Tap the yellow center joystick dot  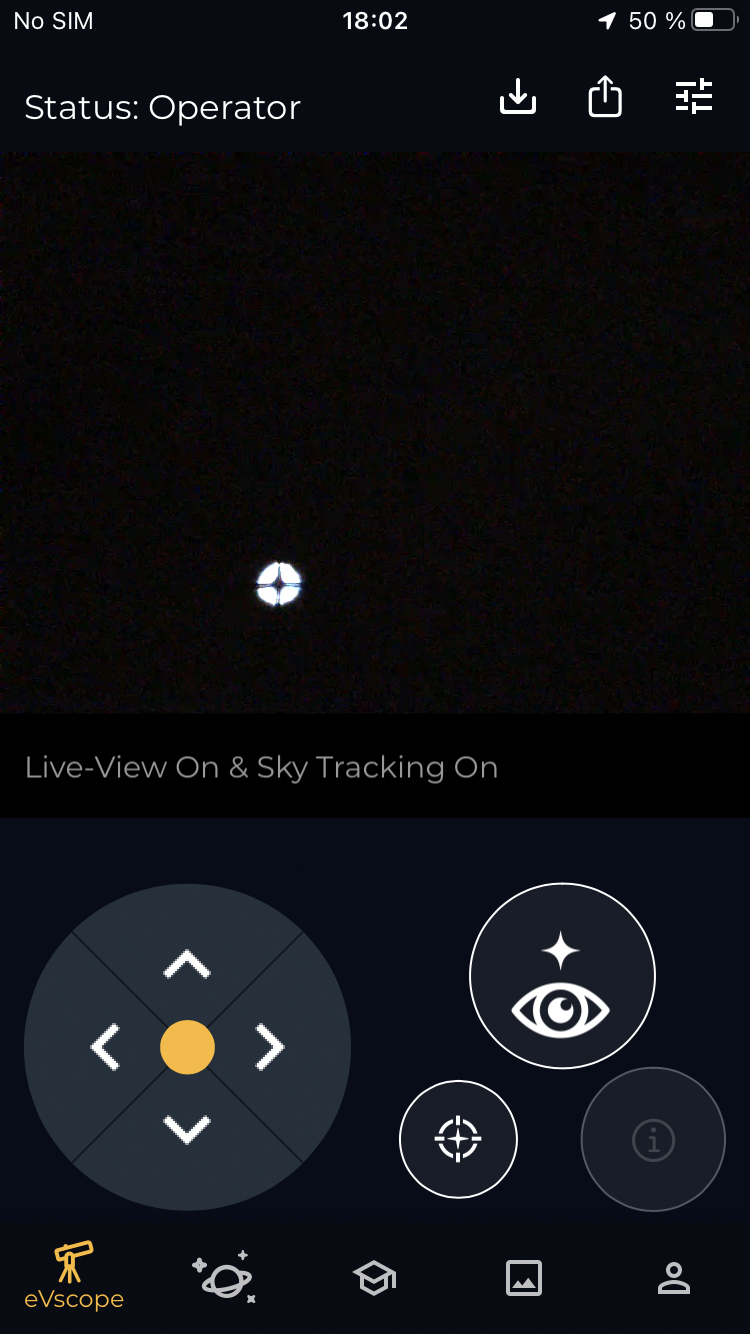click(x=187, y=1047)
